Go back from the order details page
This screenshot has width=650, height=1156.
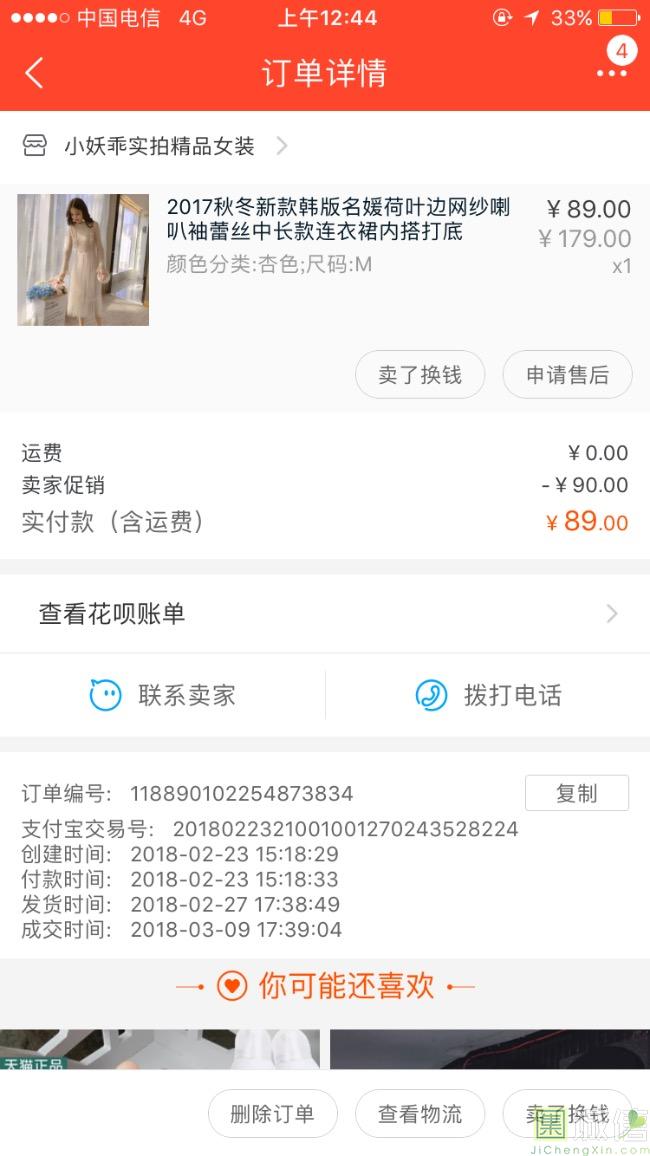[x=35, y=73]
